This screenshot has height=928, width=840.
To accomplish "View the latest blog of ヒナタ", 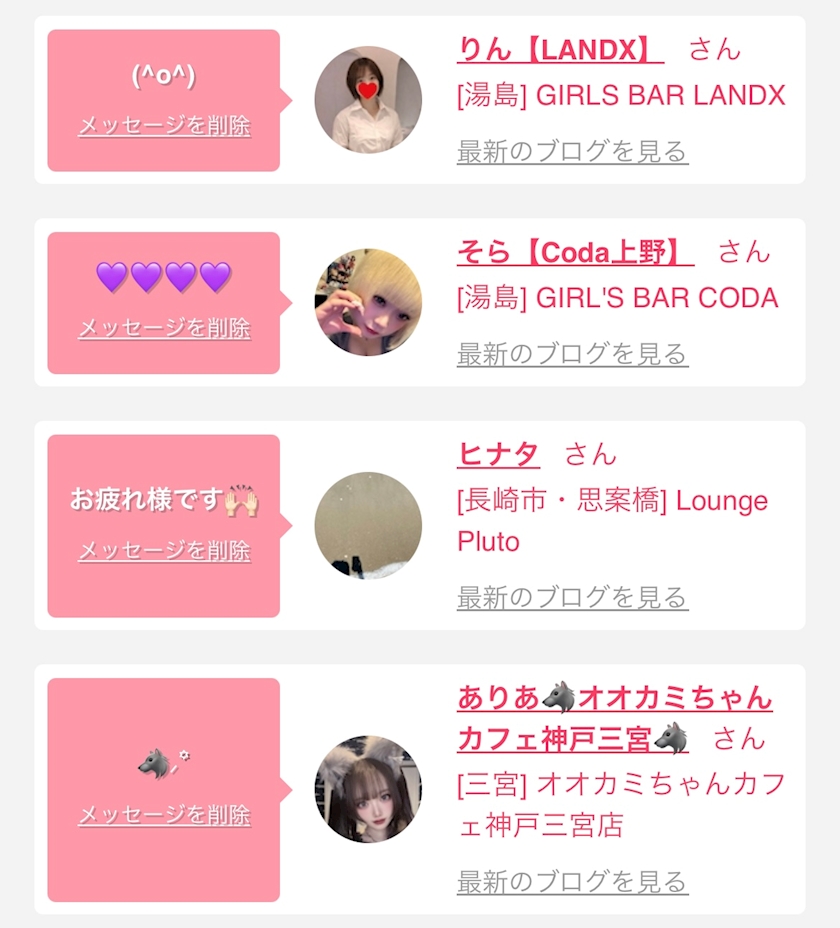I will click(572, 598).
